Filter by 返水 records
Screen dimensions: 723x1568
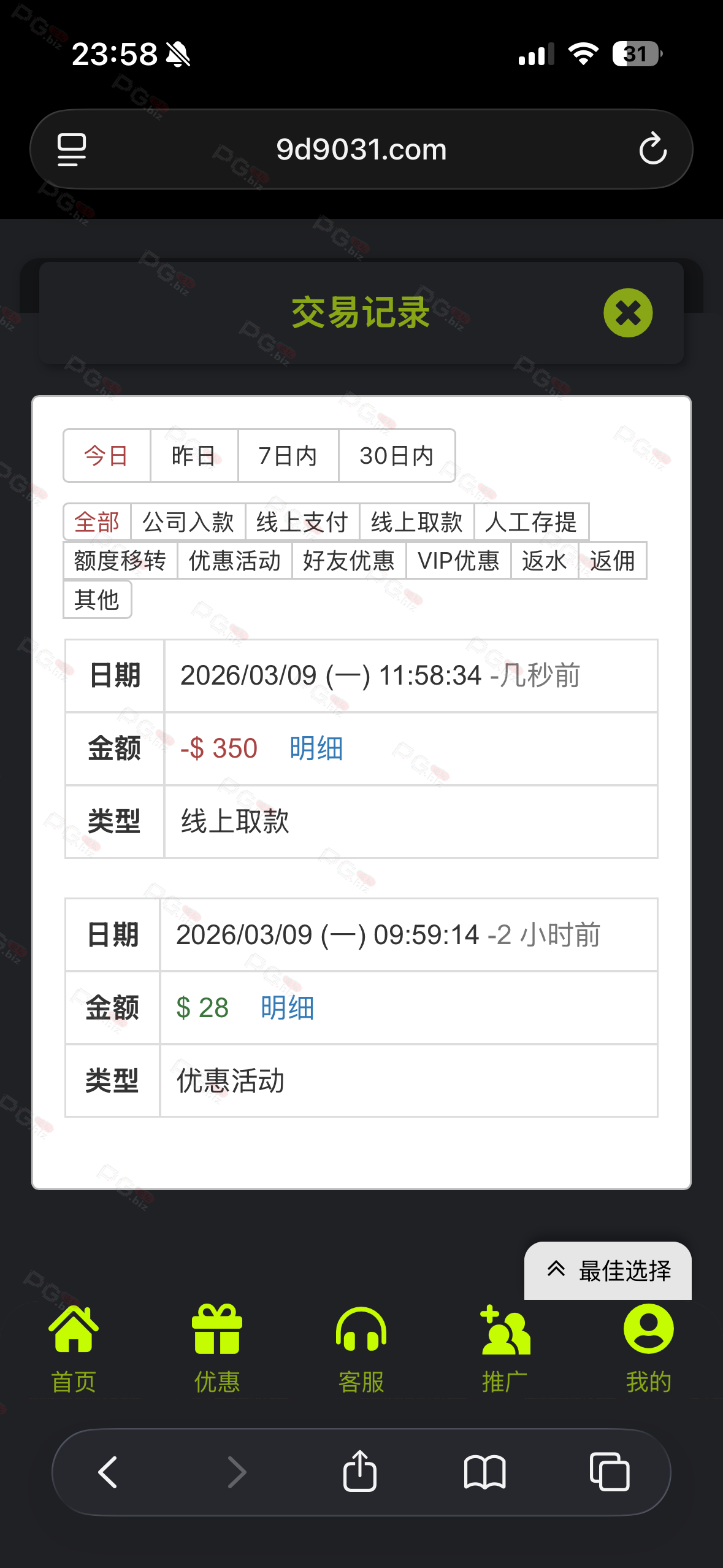coord(544,561)
